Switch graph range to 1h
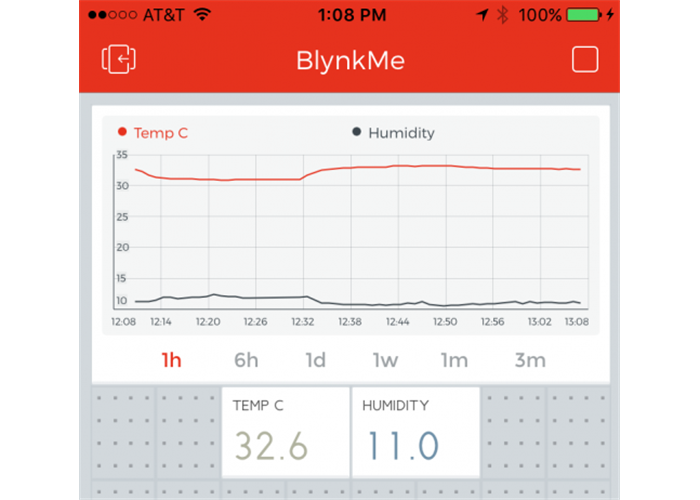The width and height of the screenshot is (700, 500). (172, 361)
